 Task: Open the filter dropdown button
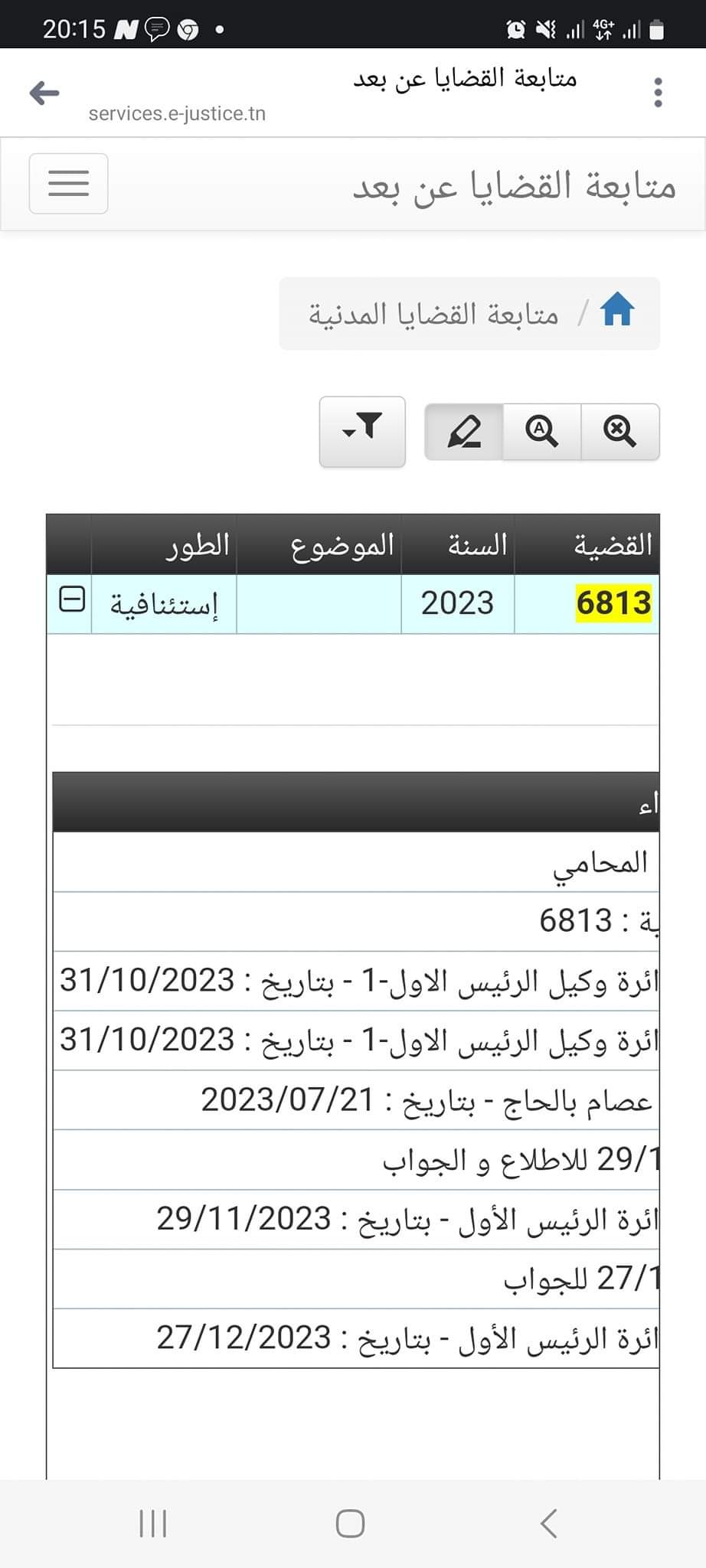point(362,431)
